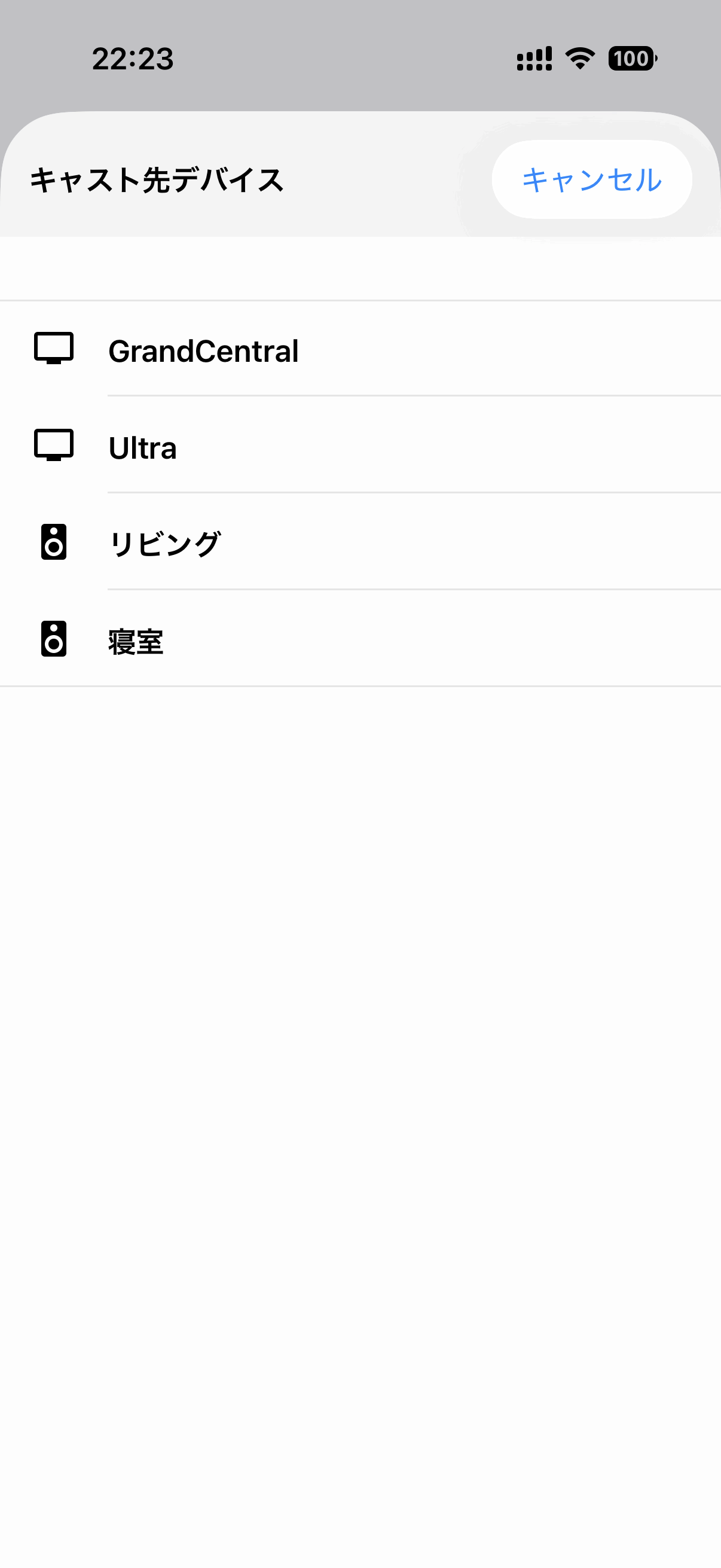Cast to GrandCentral
Image resolution: width=721 pixels, height=1568 pixels.
[203, 350]
